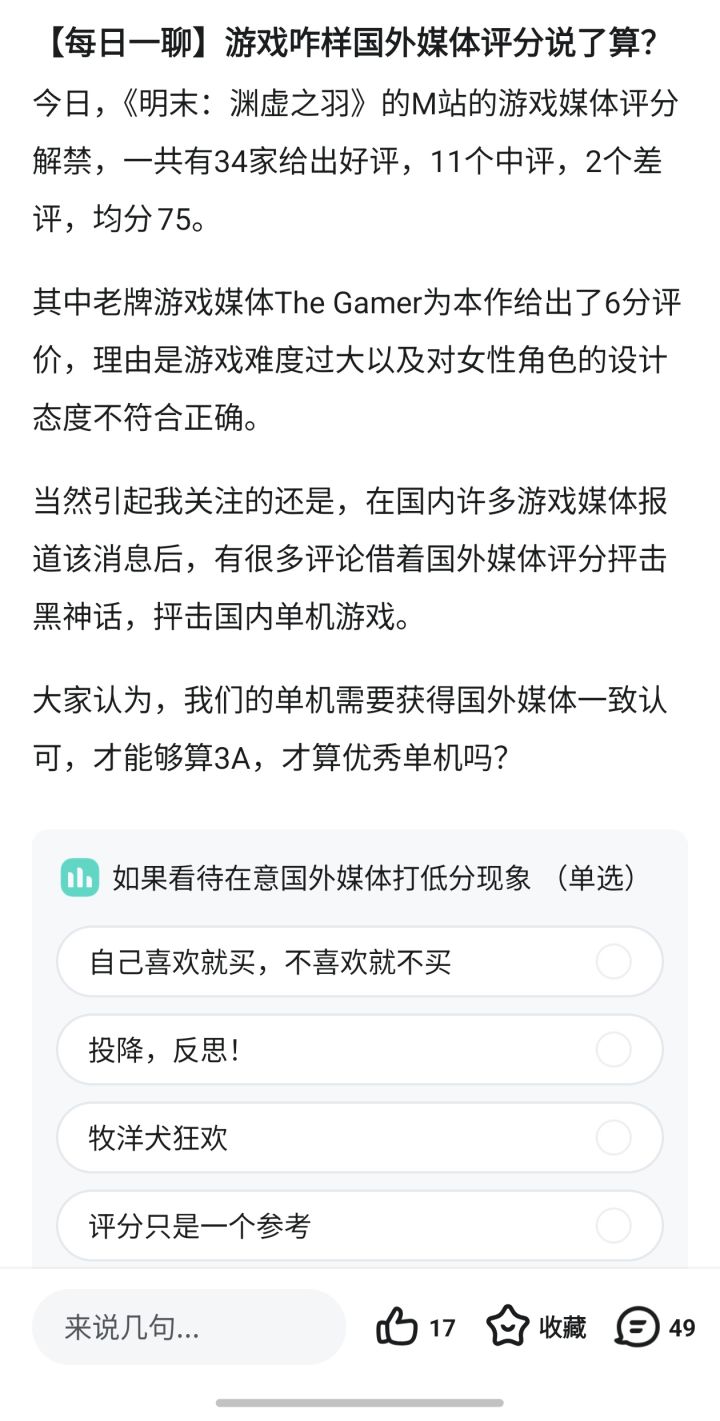Open the 49 comments

(655, 1327)
